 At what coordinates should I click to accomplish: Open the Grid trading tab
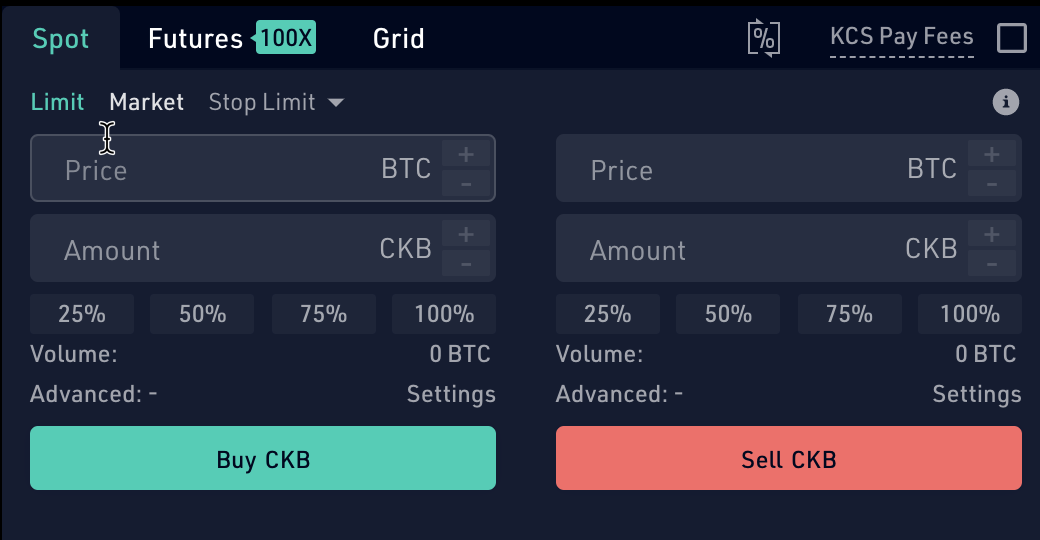[398, 38]
